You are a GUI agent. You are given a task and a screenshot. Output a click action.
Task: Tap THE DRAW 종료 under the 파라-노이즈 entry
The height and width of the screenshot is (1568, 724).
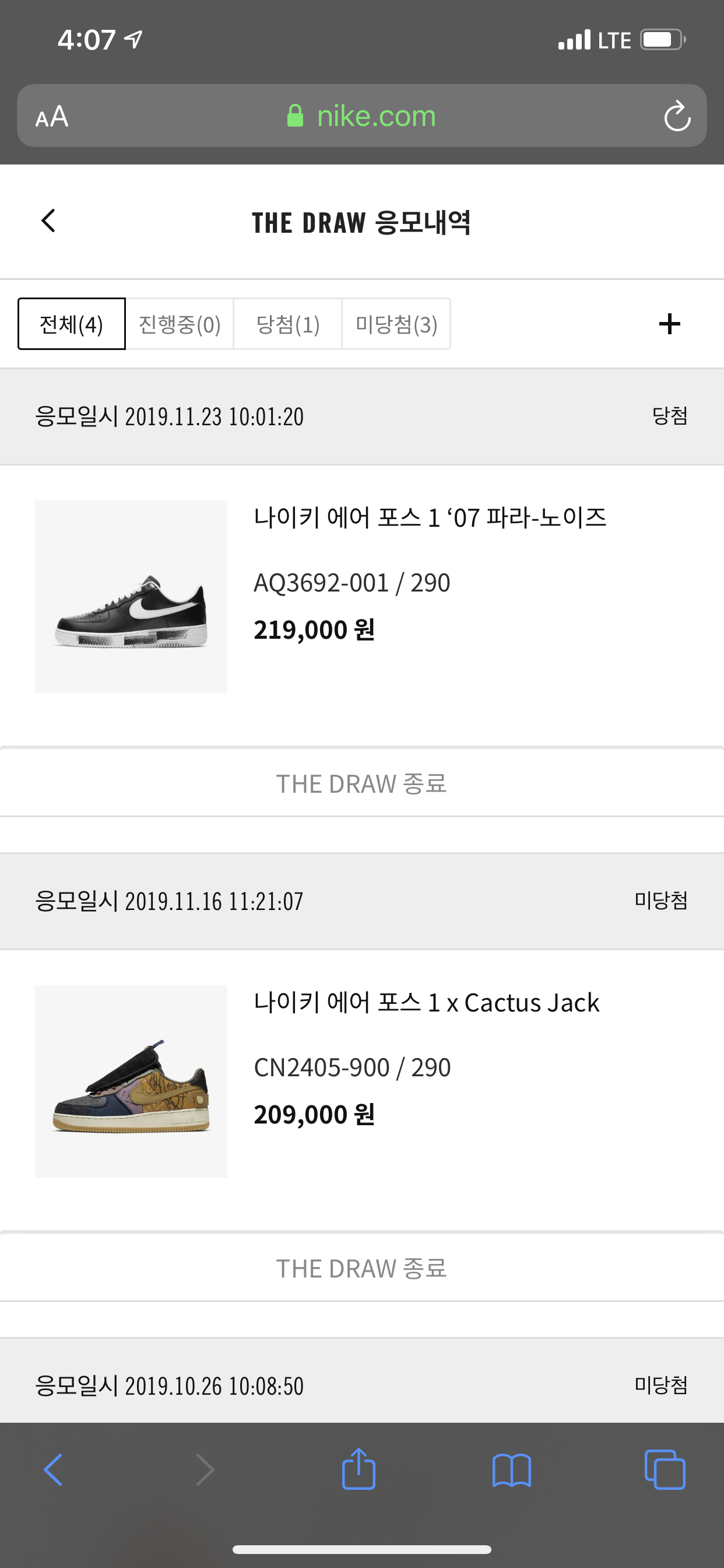(361, 783)
